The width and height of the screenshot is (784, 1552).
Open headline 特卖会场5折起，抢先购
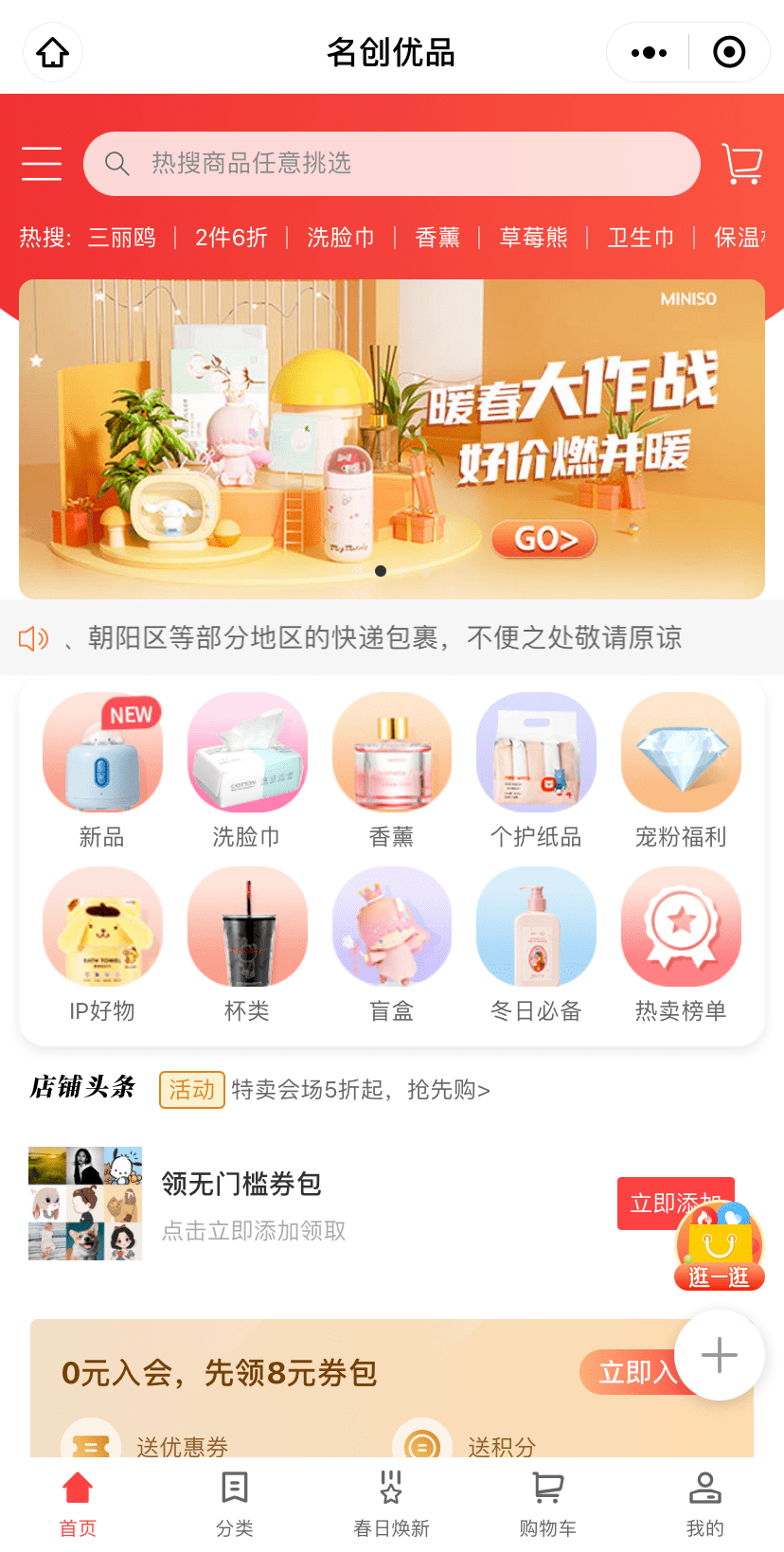point(361,1090)
